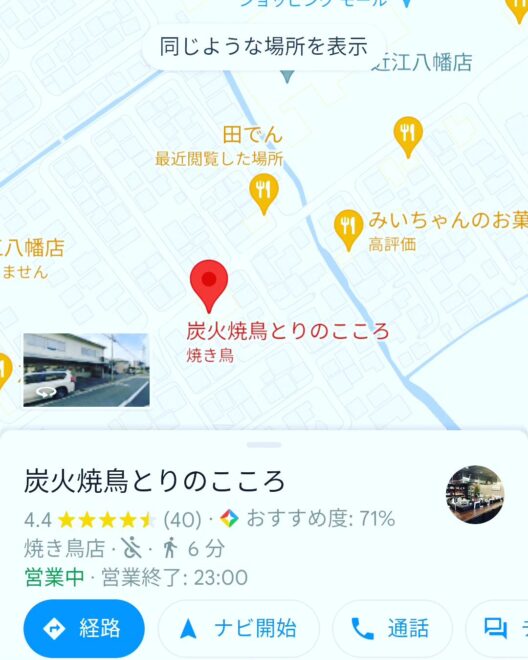Select the みいちゃんのお菓 map pin
Viewport: 528px width, 660px height.
pos(348,230)
